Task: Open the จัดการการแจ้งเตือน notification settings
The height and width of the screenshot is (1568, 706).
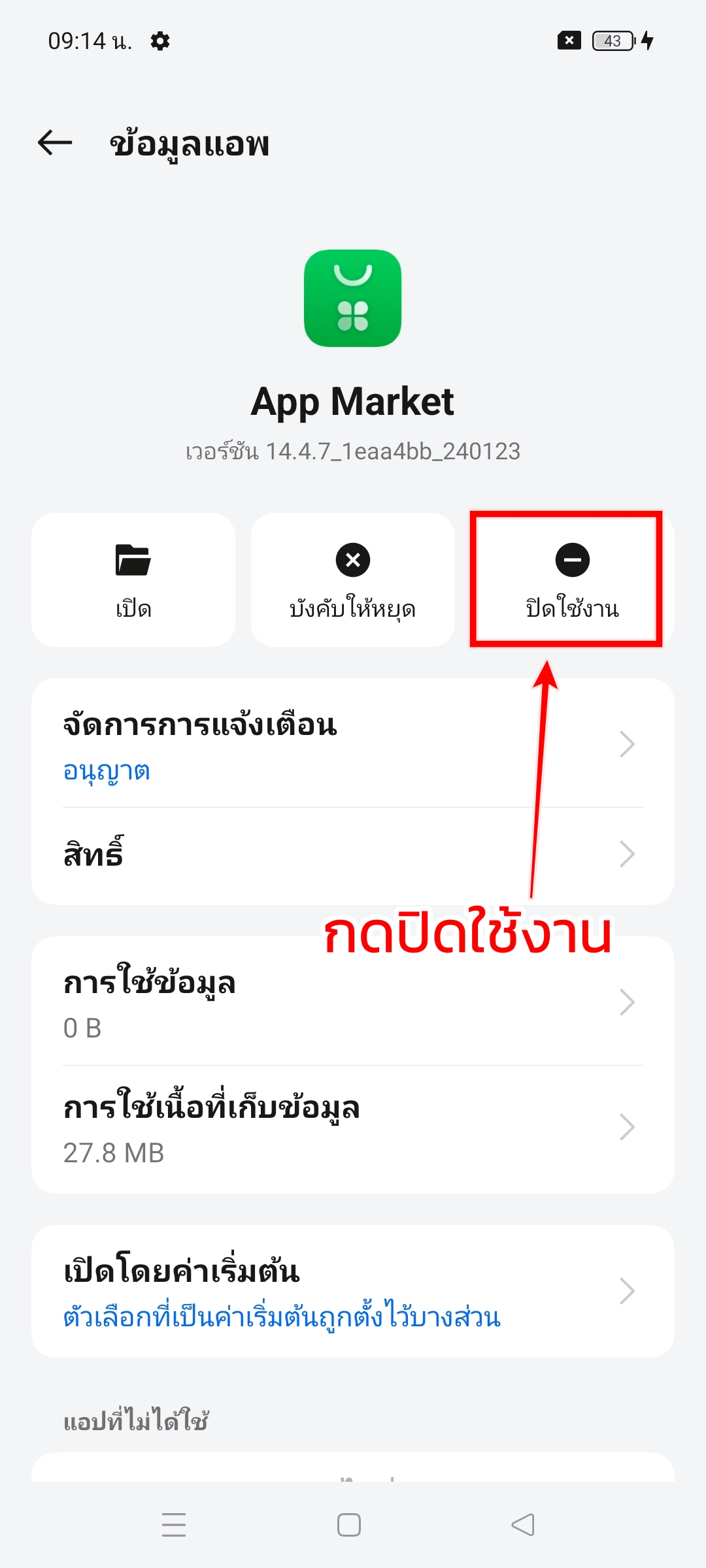Action: pos(353,743)
